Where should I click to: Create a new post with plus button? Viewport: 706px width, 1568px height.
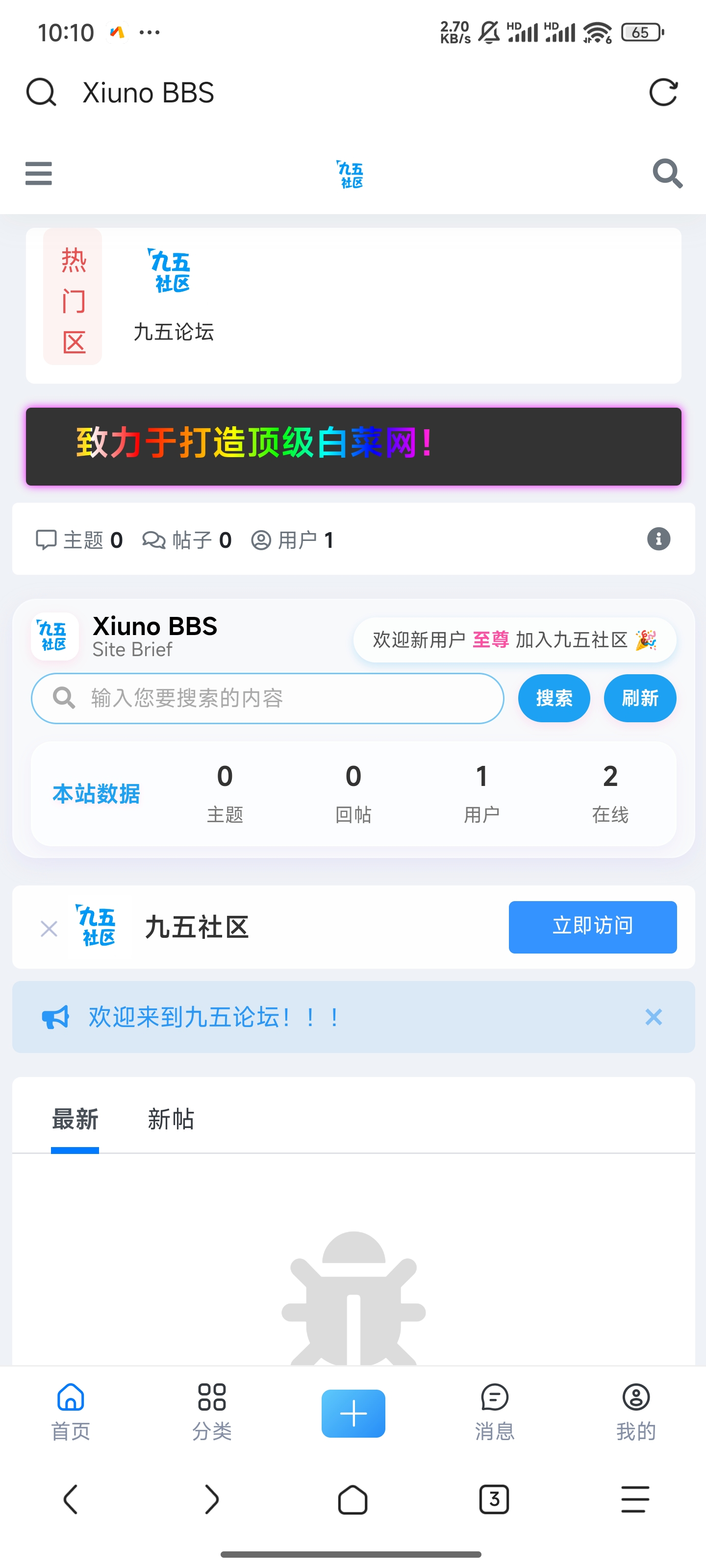coord(353,1413)
